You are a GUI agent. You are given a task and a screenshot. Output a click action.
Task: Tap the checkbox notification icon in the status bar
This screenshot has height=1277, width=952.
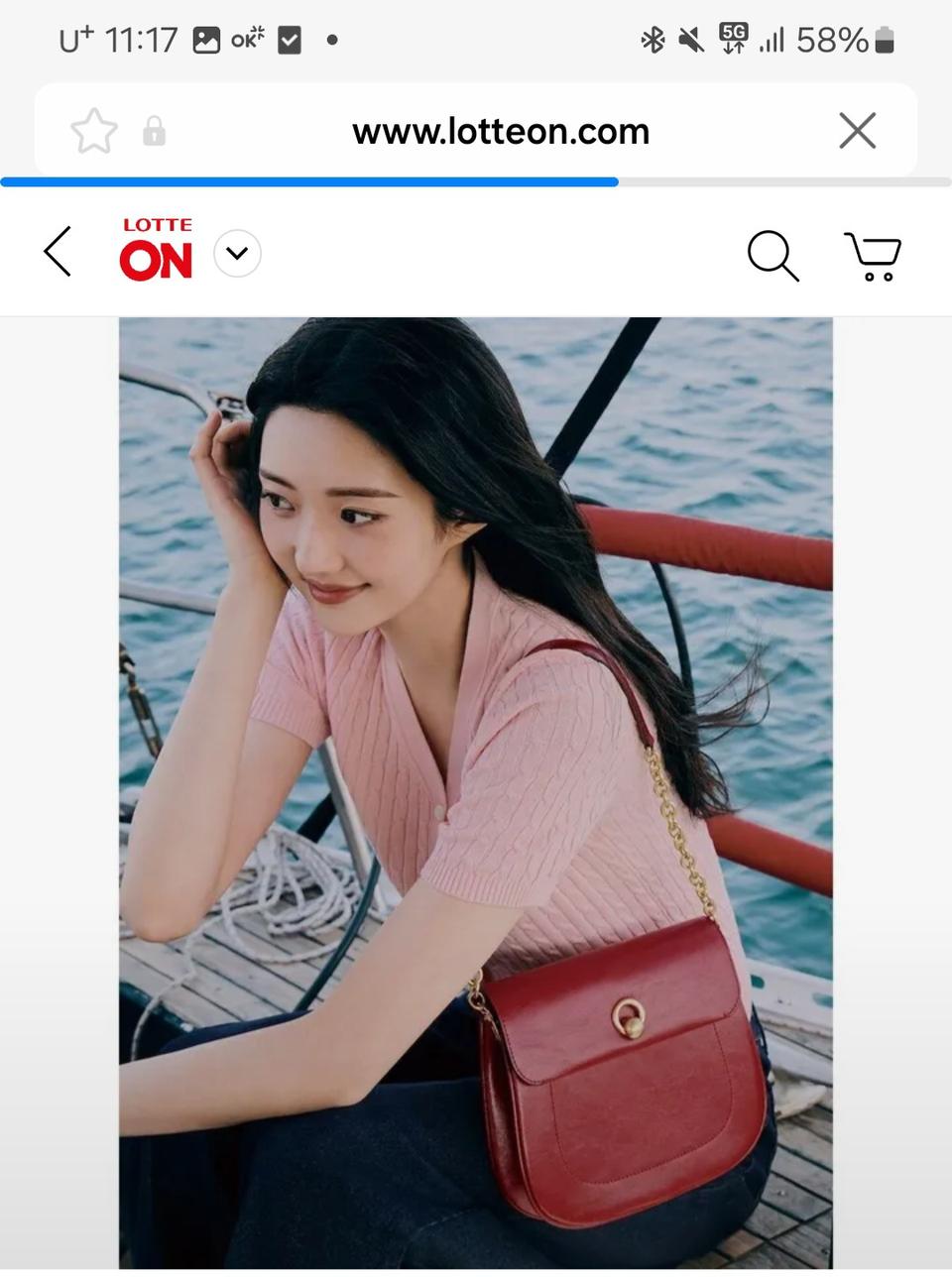[289, 40]
